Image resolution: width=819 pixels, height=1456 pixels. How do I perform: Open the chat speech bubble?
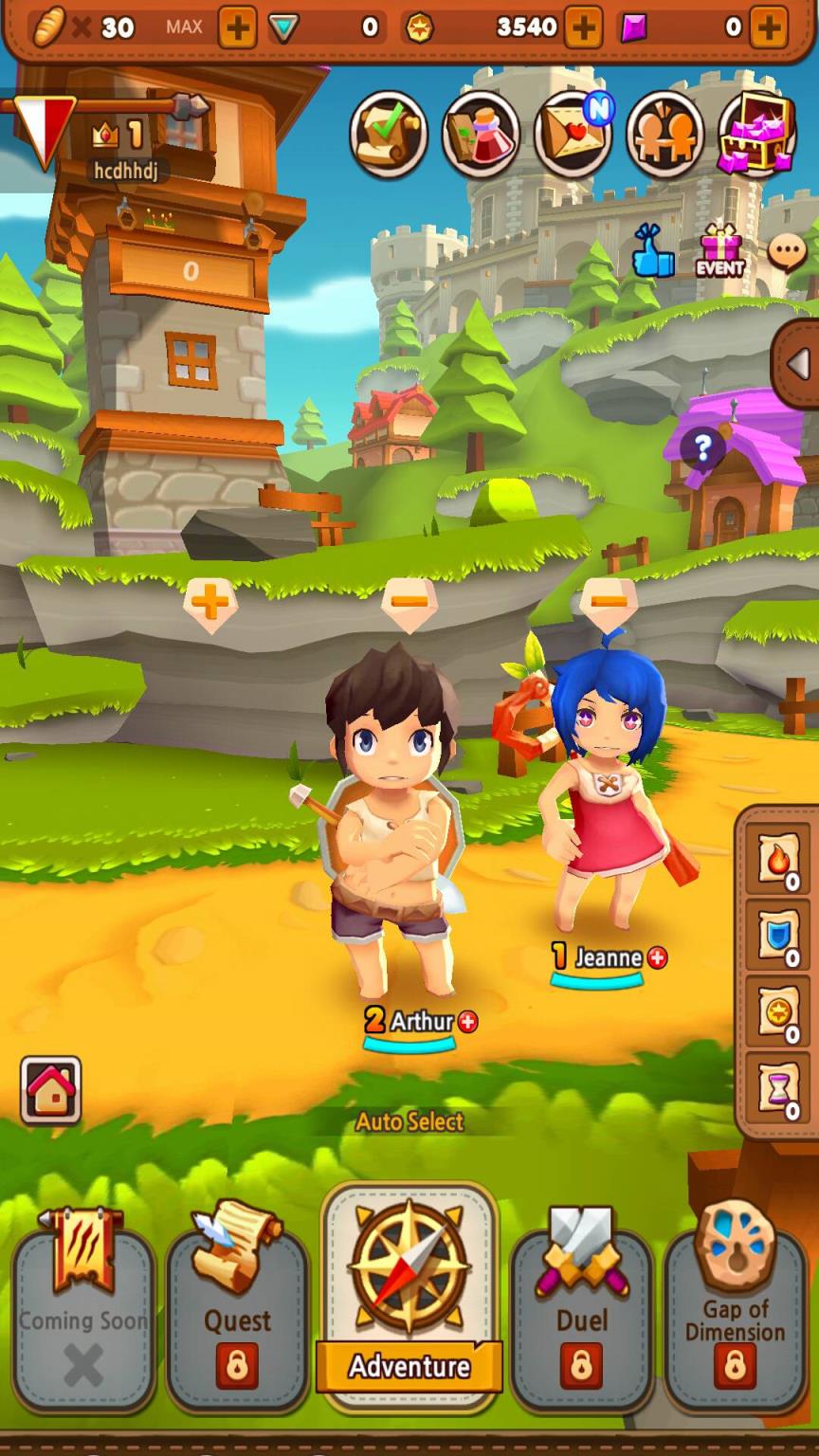click(787, 250)
